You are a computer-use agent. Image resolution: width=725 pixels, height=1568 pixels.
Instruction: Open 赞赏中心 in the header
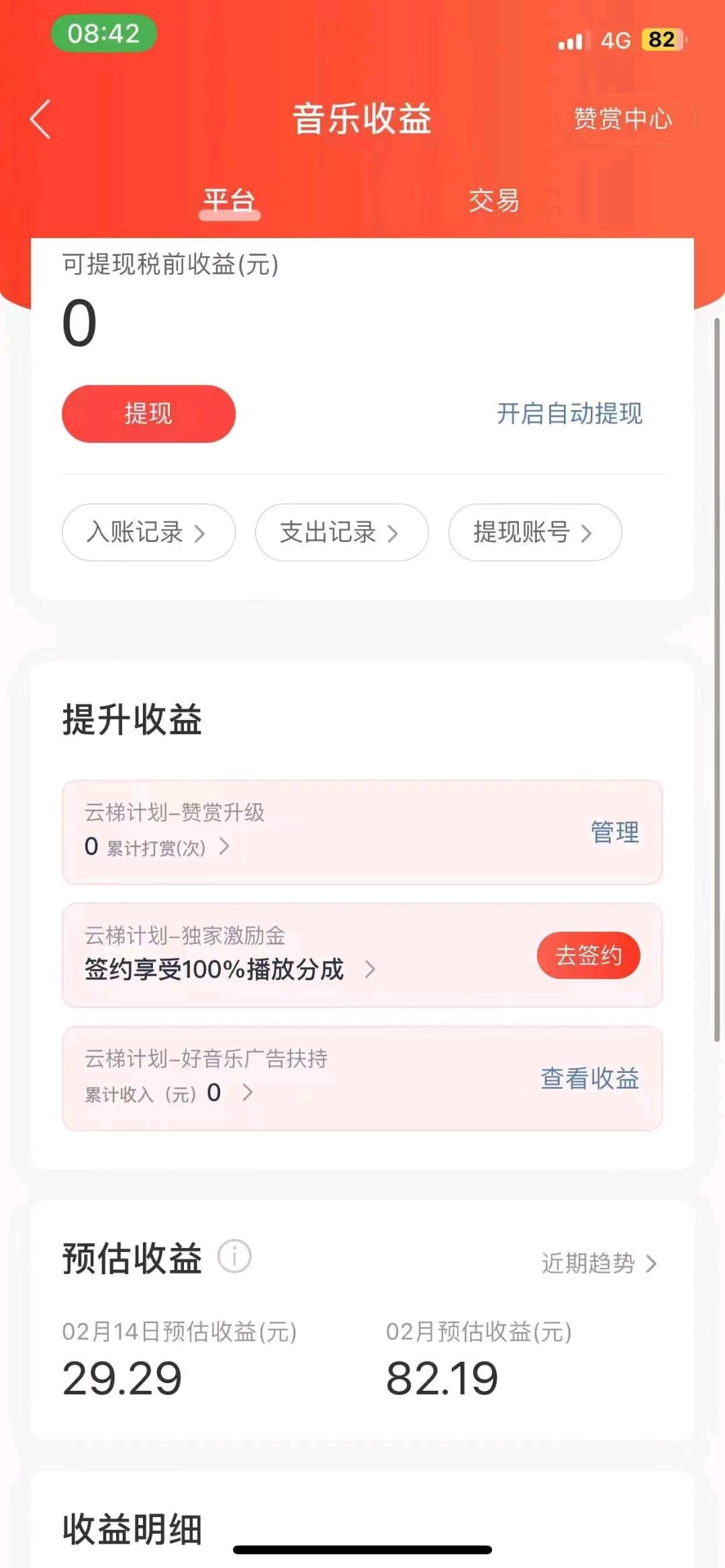click(x=622, y=119)
